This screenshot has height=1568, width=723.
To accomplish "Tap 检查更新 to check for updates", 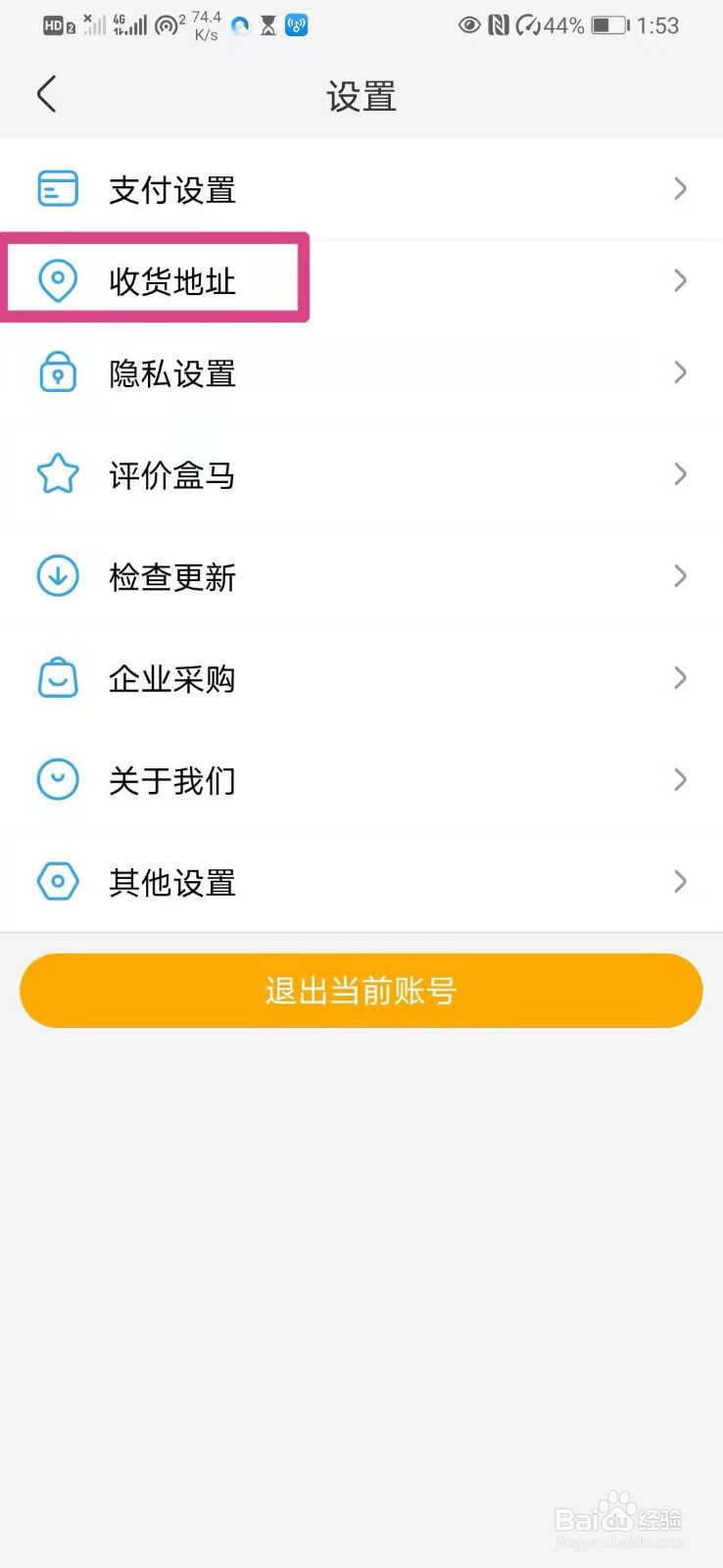I will pos(361,576).
